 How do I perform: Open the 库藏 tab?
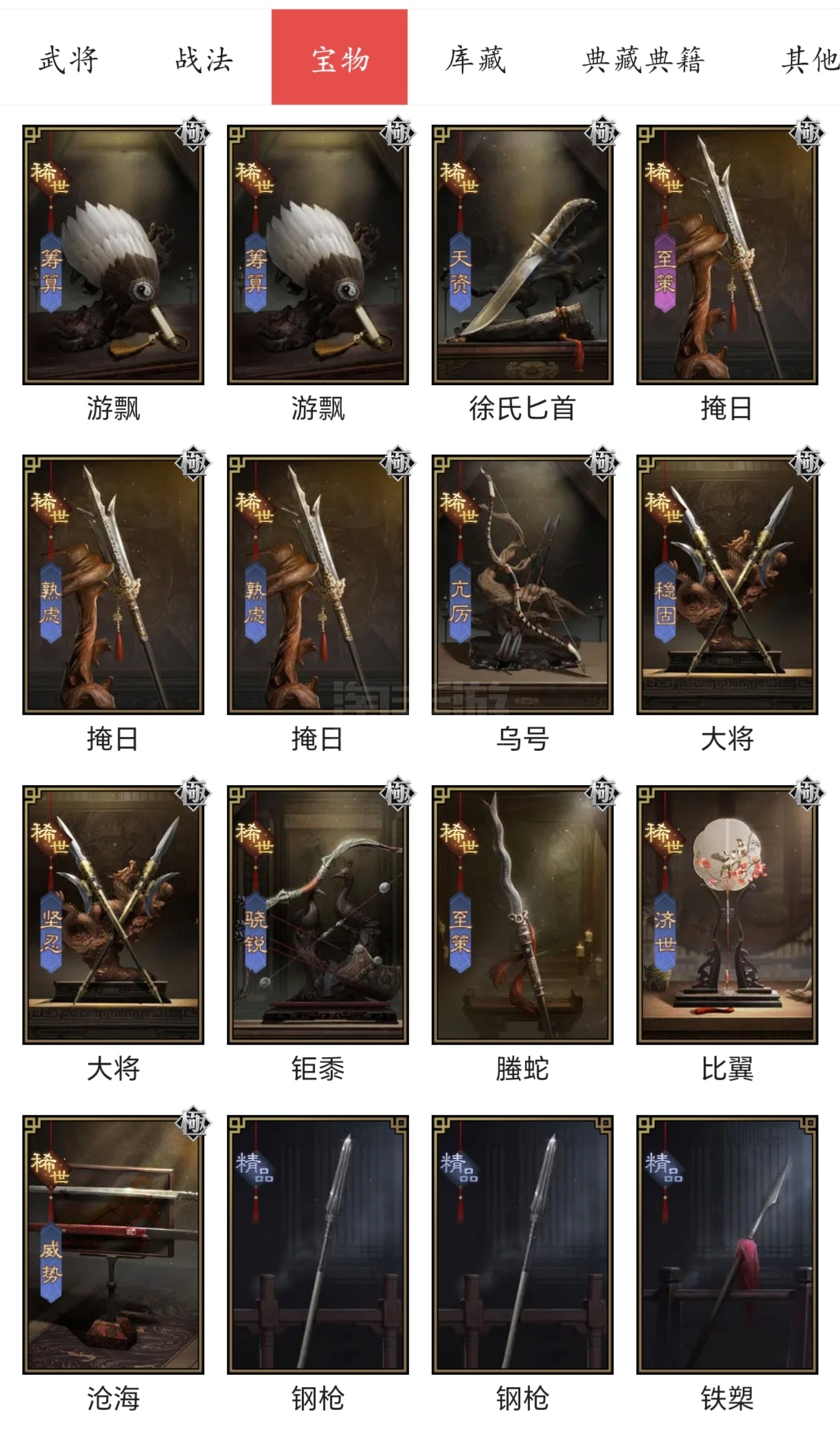click(475, 60)
